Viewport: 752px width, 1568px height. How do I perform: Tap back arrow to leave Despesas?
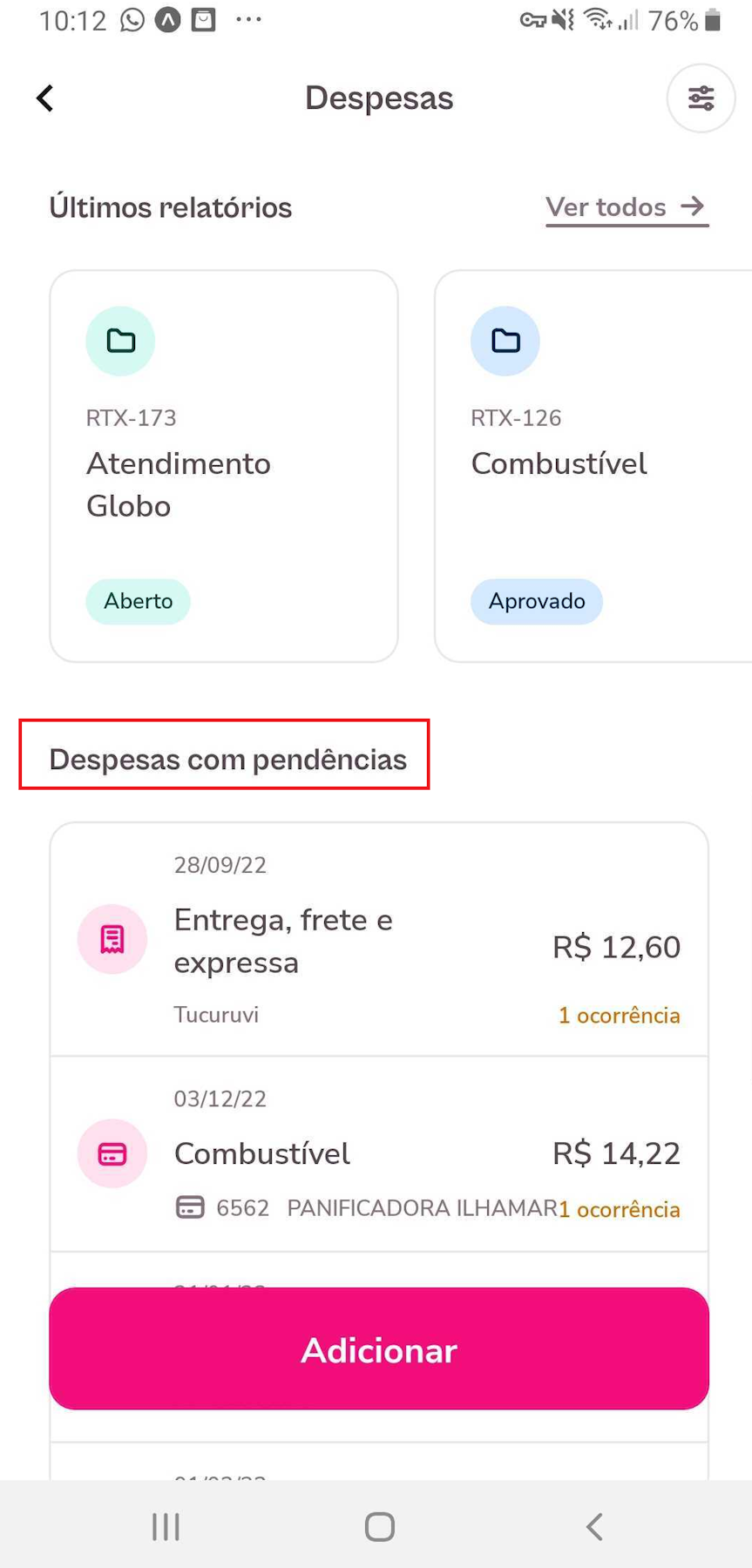click(x=44, y=98)
